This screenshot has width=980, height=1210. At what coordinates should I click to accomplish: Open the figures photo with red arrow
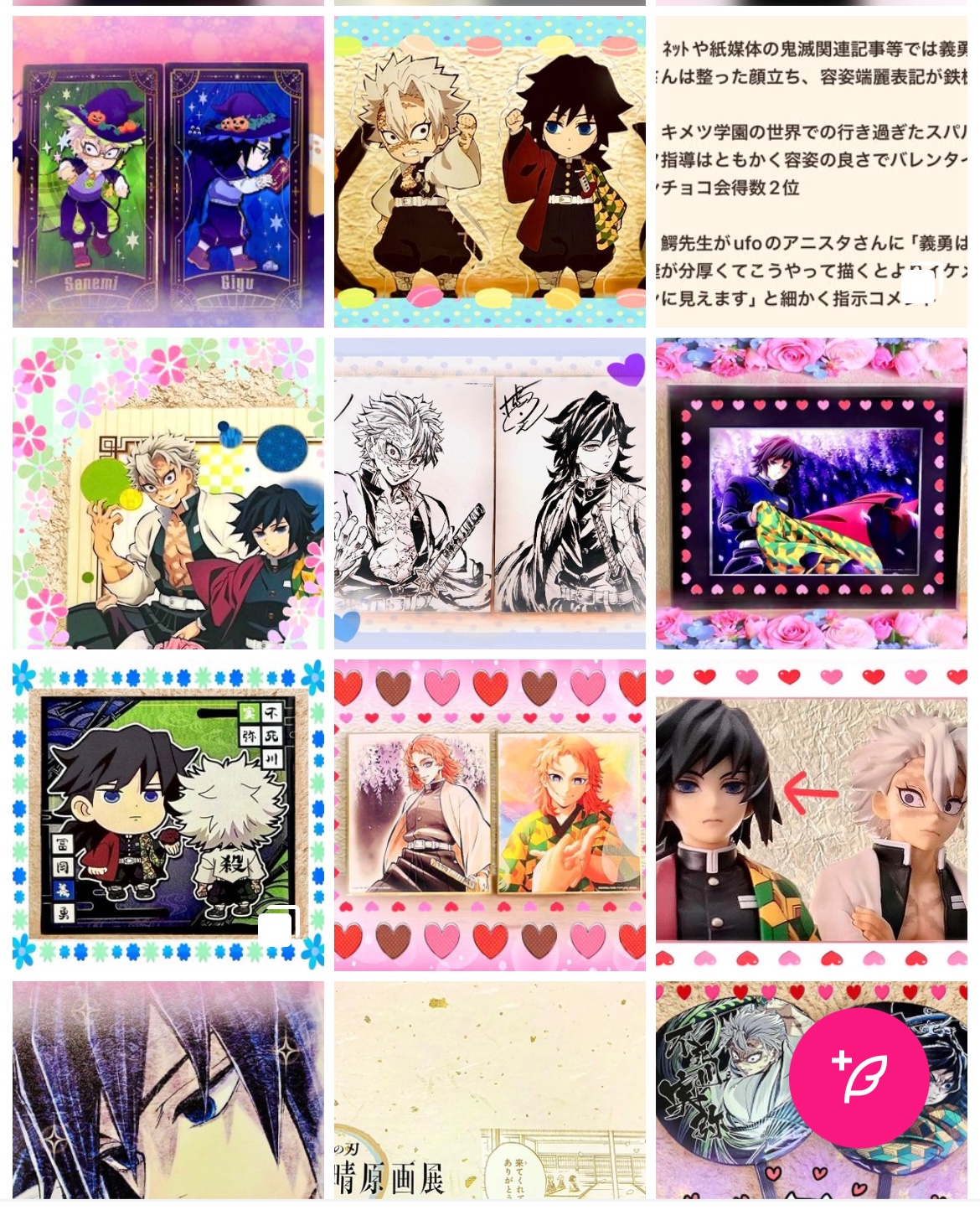tap(811, 815)
